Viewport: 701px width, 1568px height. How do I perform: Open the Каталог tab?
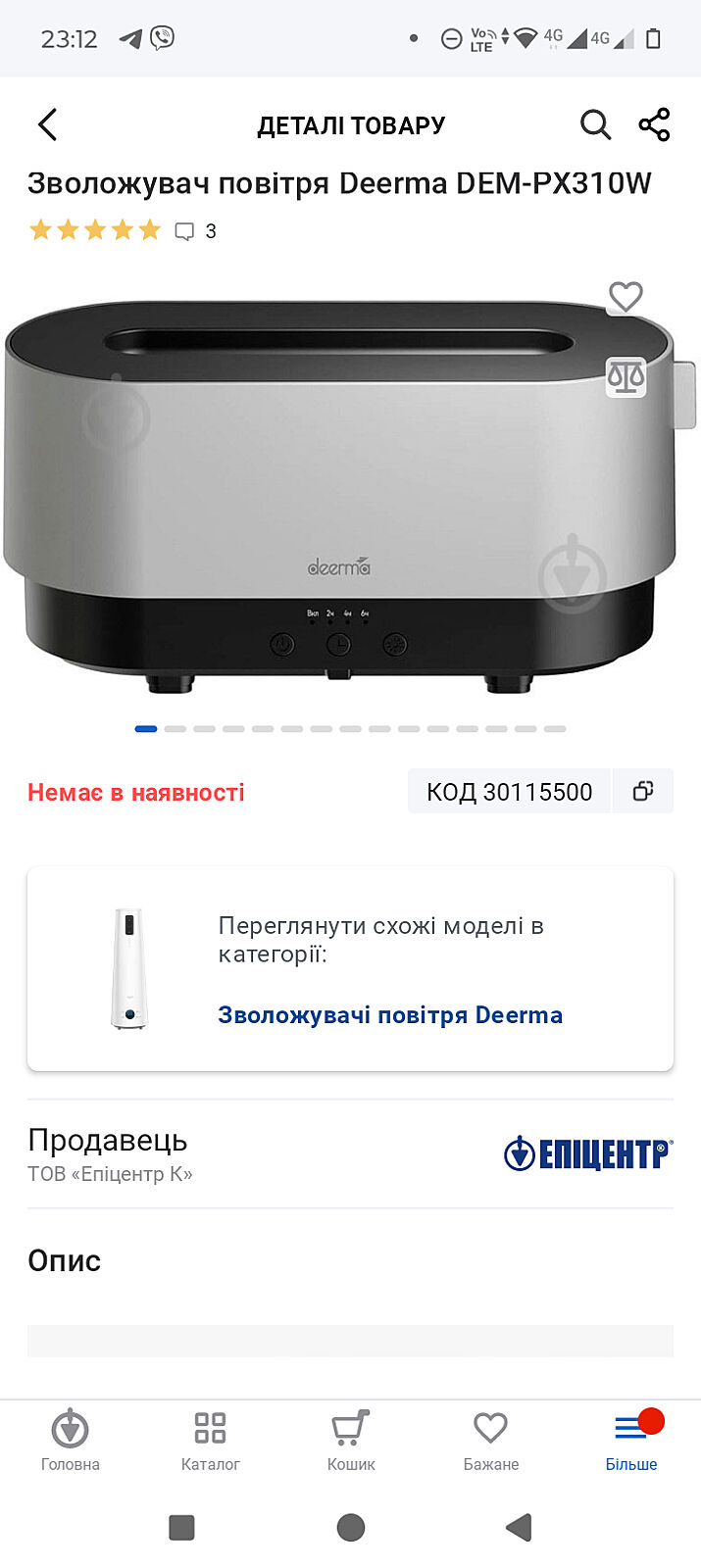click(210, 1440)
